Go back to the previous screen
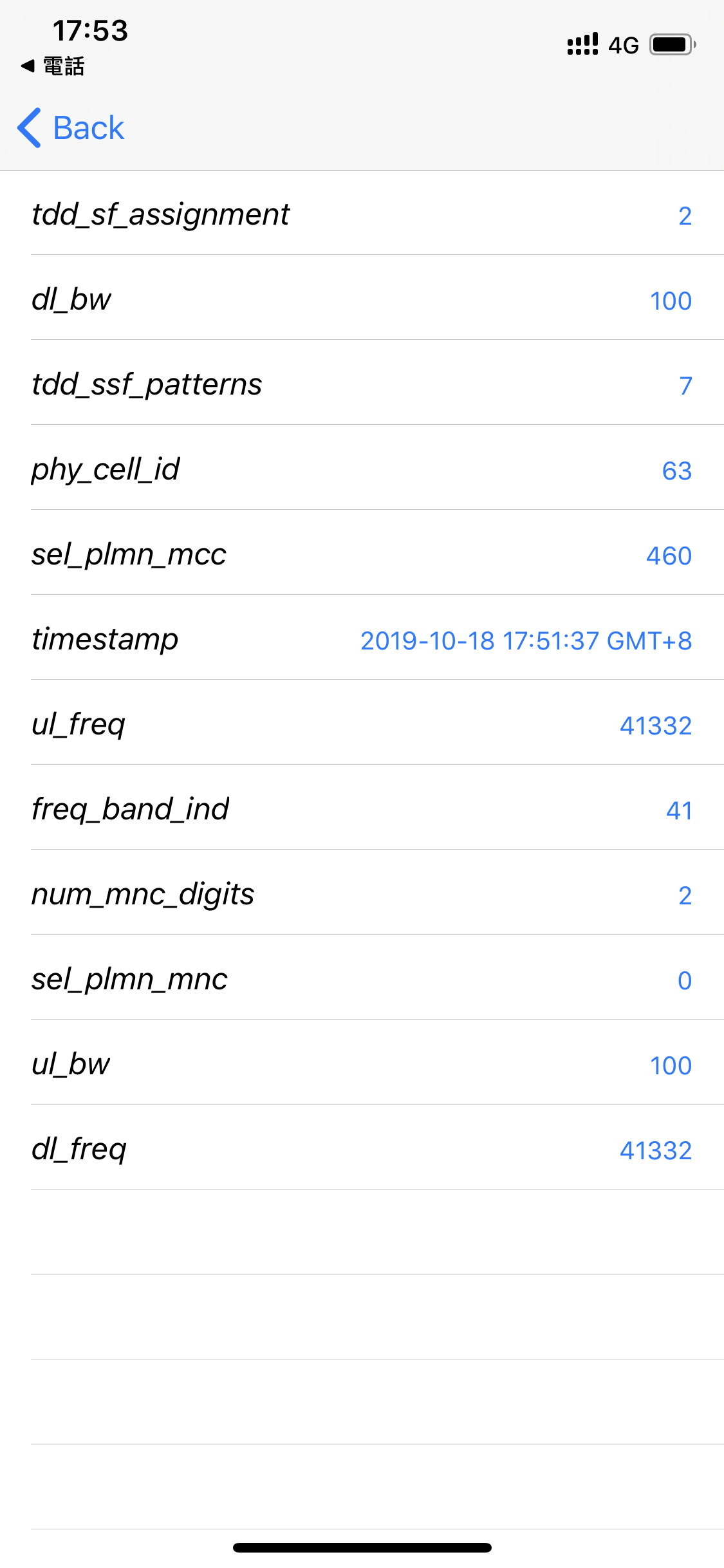The width and height of the screenshot is (724, 1568). click(x=71, y=127)
